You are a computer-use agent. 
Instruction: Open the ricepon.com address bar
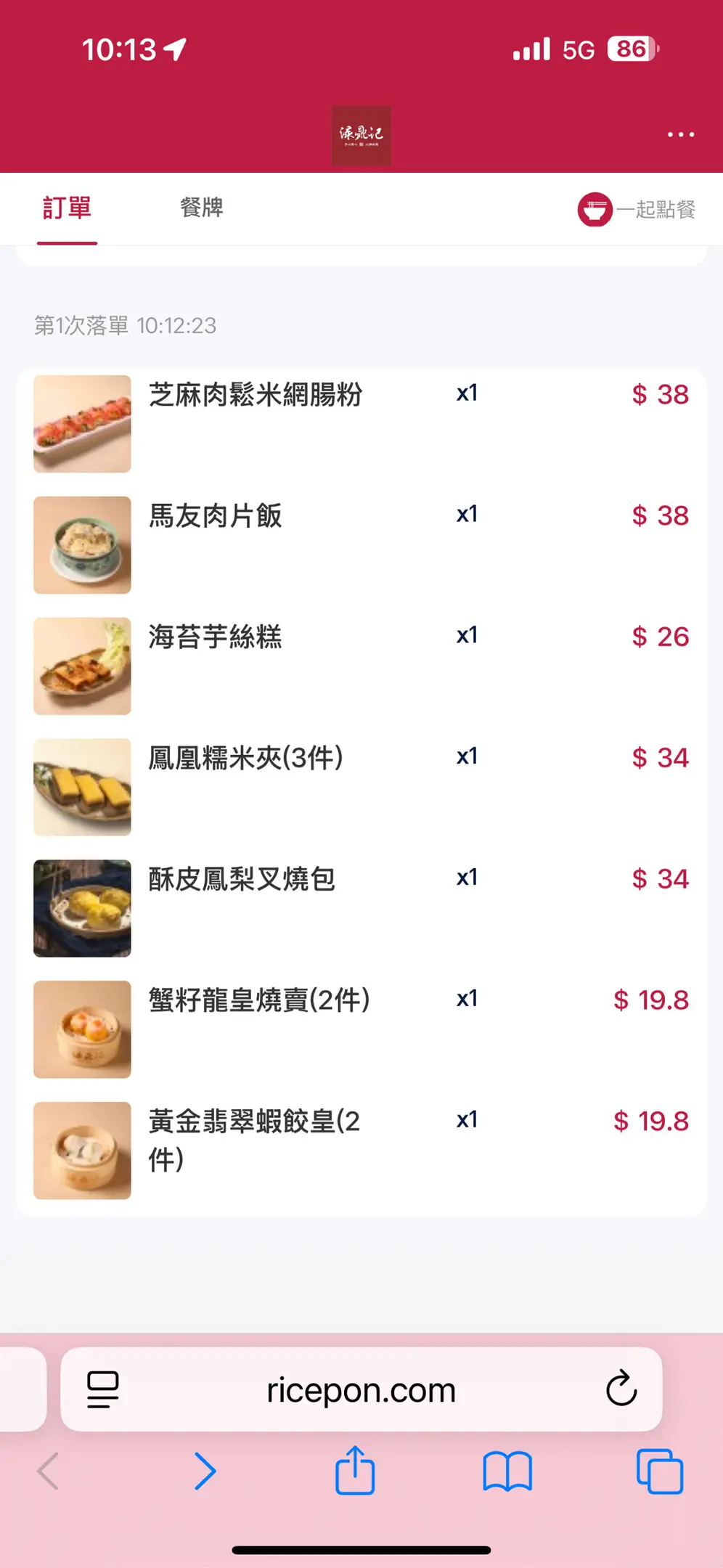tap(361, 1390)
